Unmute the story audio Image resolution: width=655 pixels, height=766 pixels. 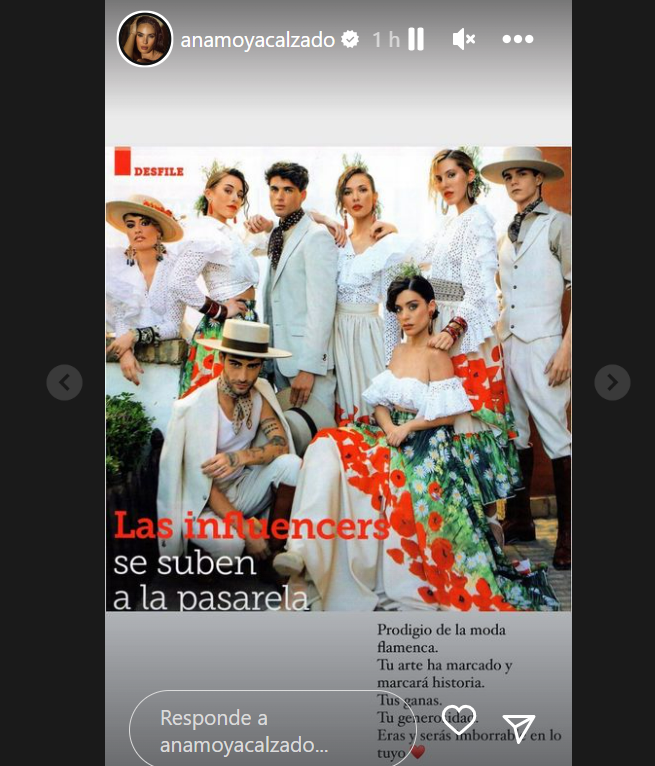pos(464,40)
